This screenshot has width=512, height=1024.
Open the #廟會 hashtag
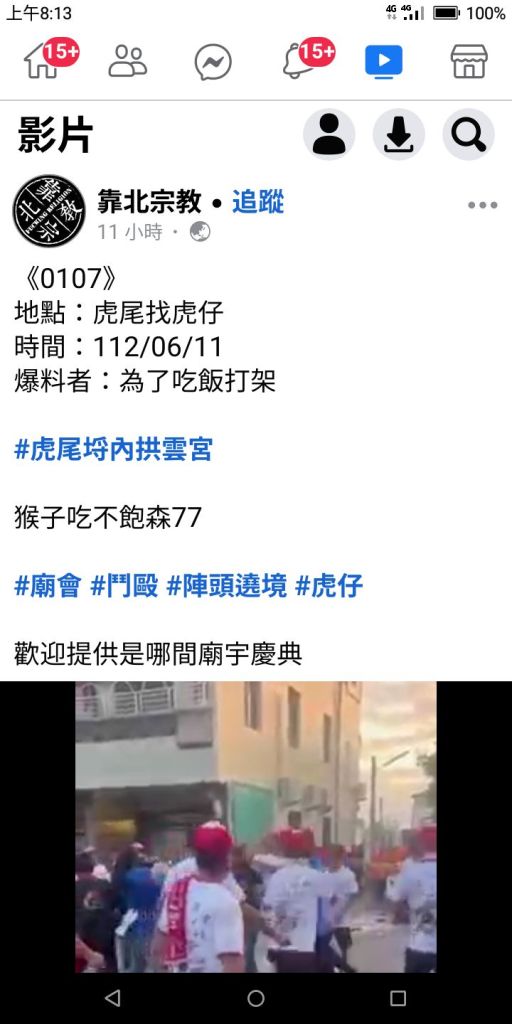click(47, 586)
